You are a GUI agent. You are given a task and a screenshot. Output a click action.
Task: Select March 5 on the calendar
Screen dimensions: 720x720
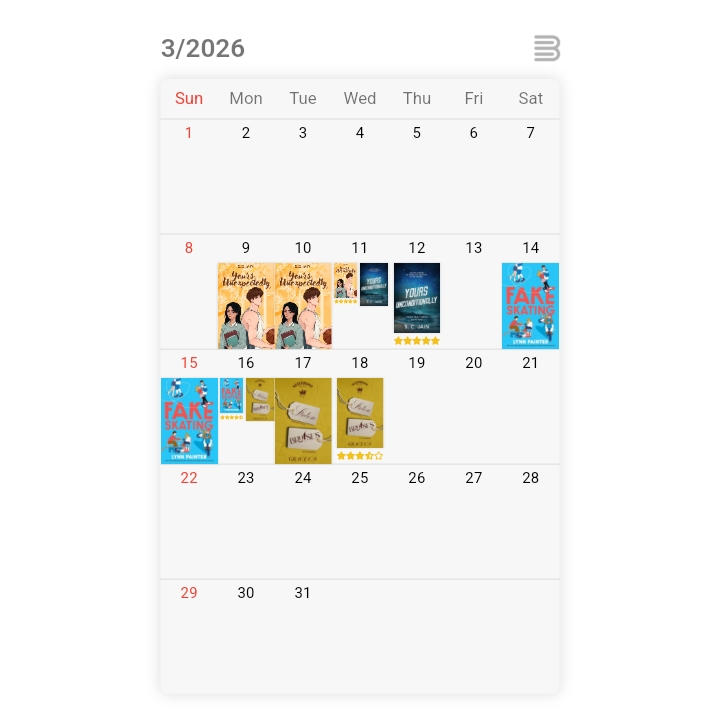(x=417, y=175)
